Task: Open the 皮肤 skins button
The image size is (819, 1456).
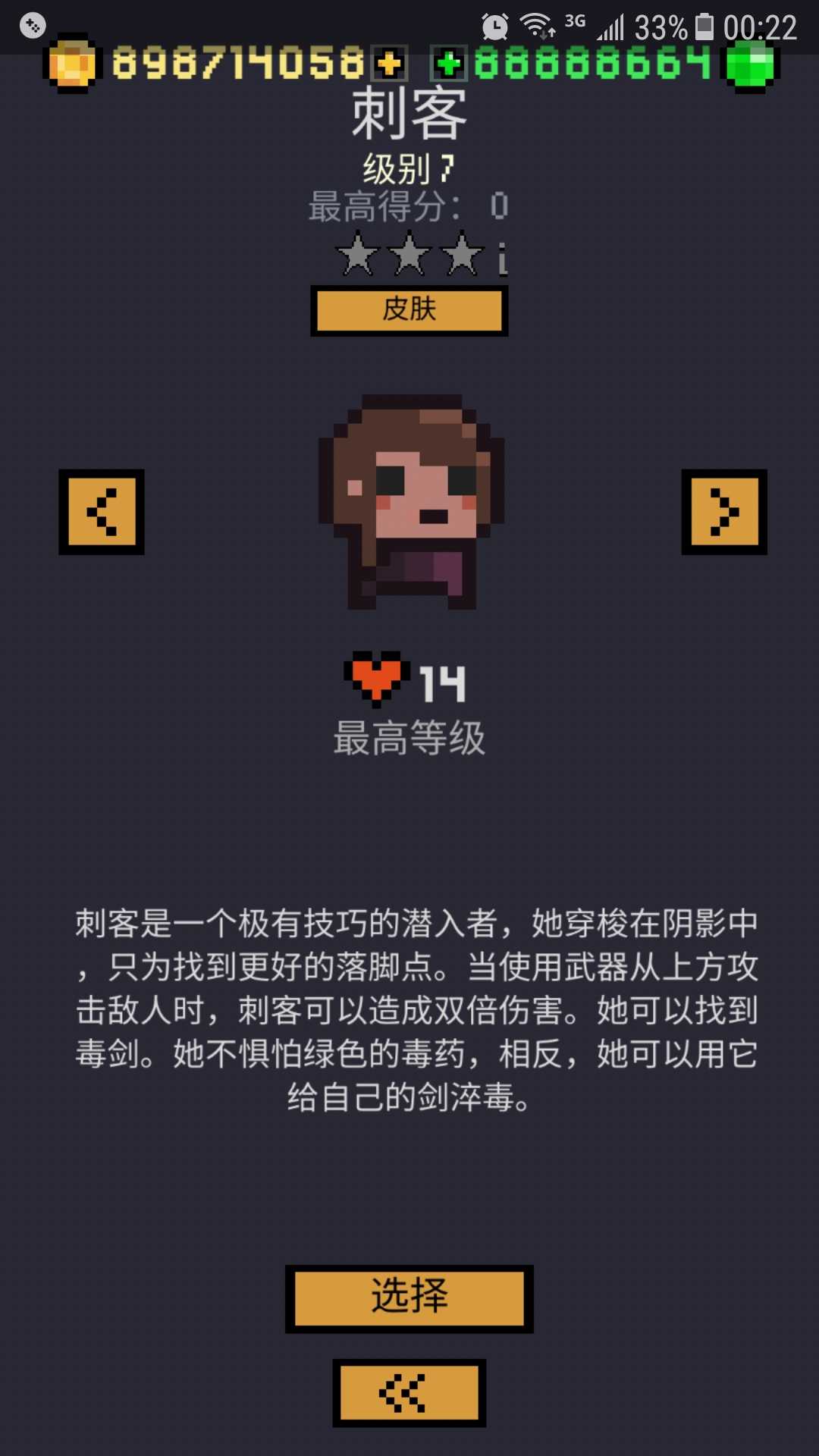Action: (x=409, y=310)
